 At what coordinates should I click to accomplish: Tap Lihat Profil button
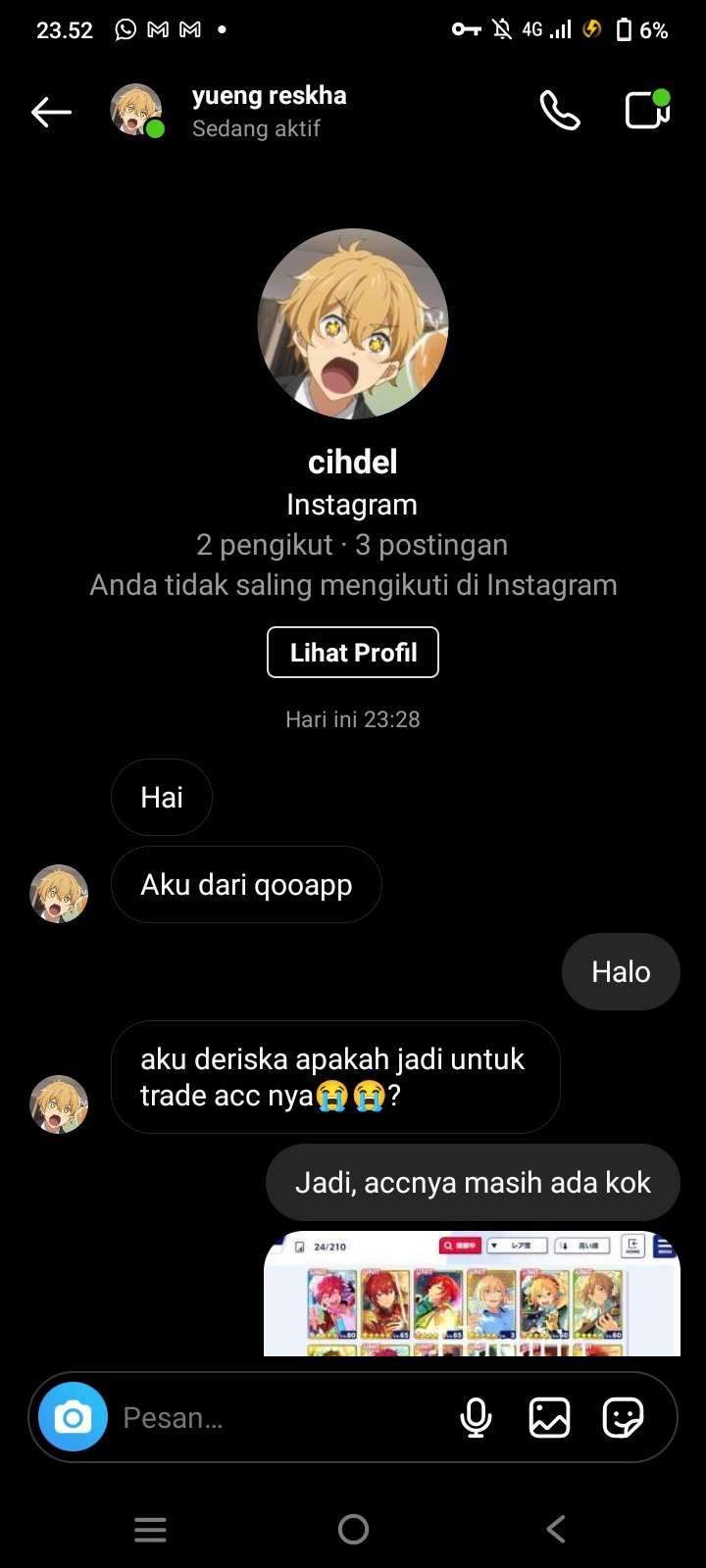coord(353,653)
